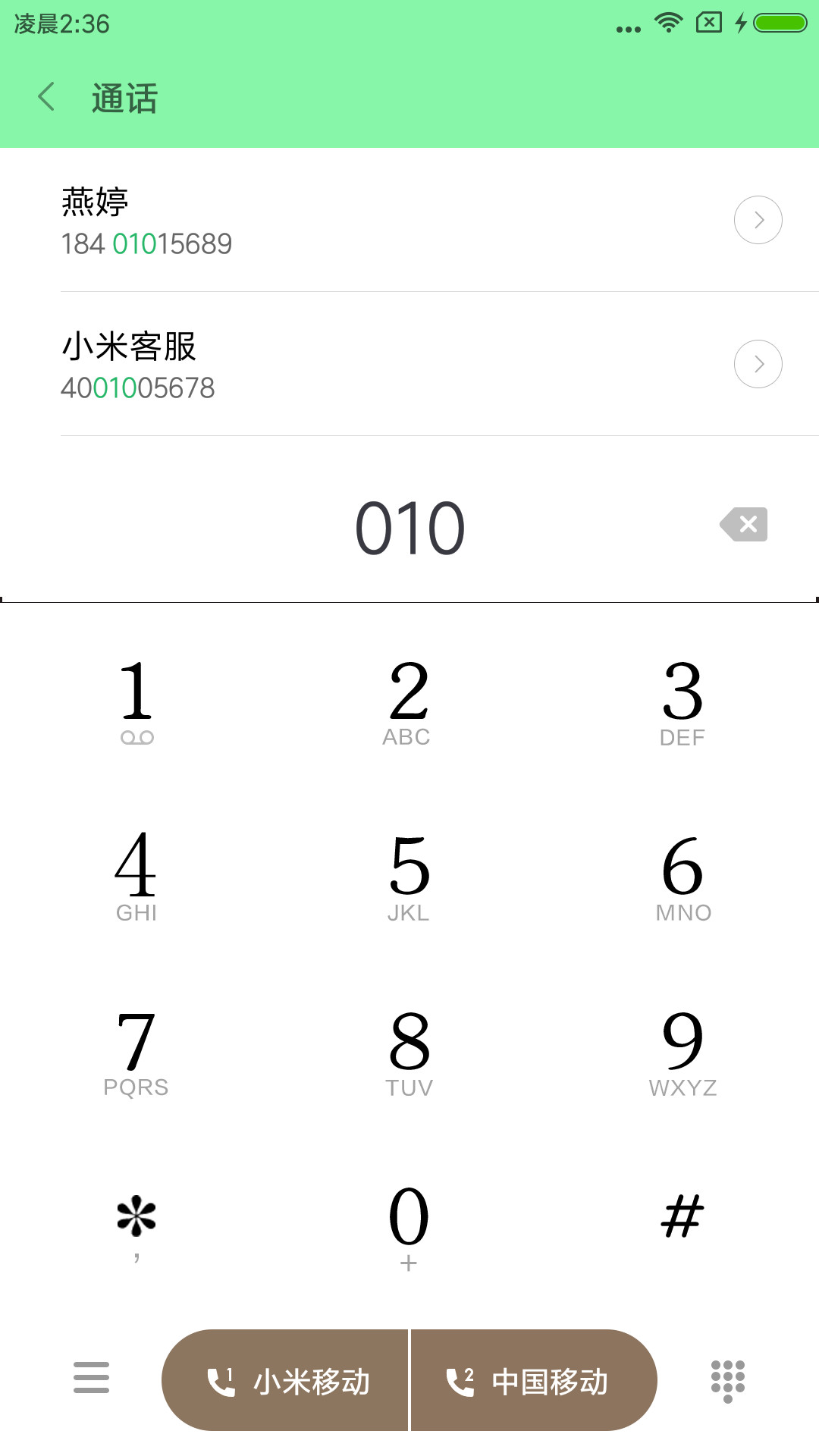Viewport: 819px width, 1456px height.
Task: Open details arrow for 燕婷
Action: click(x=758, y=220)
